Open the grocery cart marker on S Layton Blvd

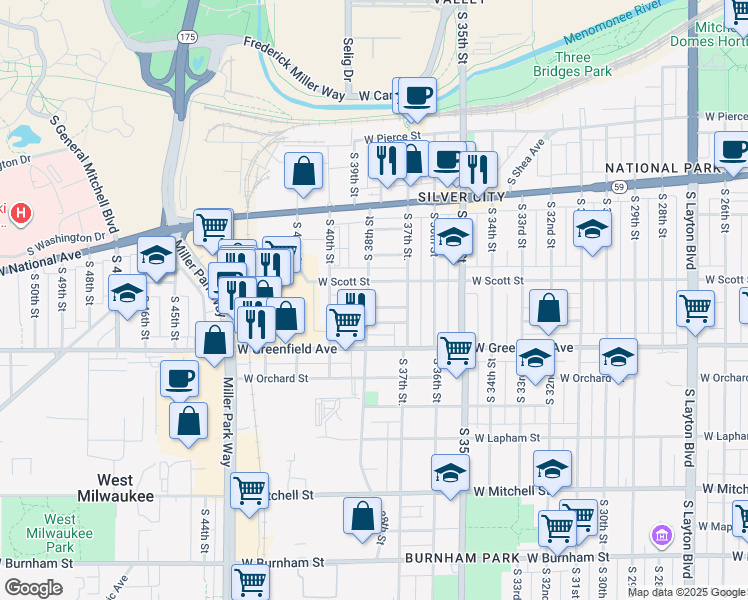point(695,308)
